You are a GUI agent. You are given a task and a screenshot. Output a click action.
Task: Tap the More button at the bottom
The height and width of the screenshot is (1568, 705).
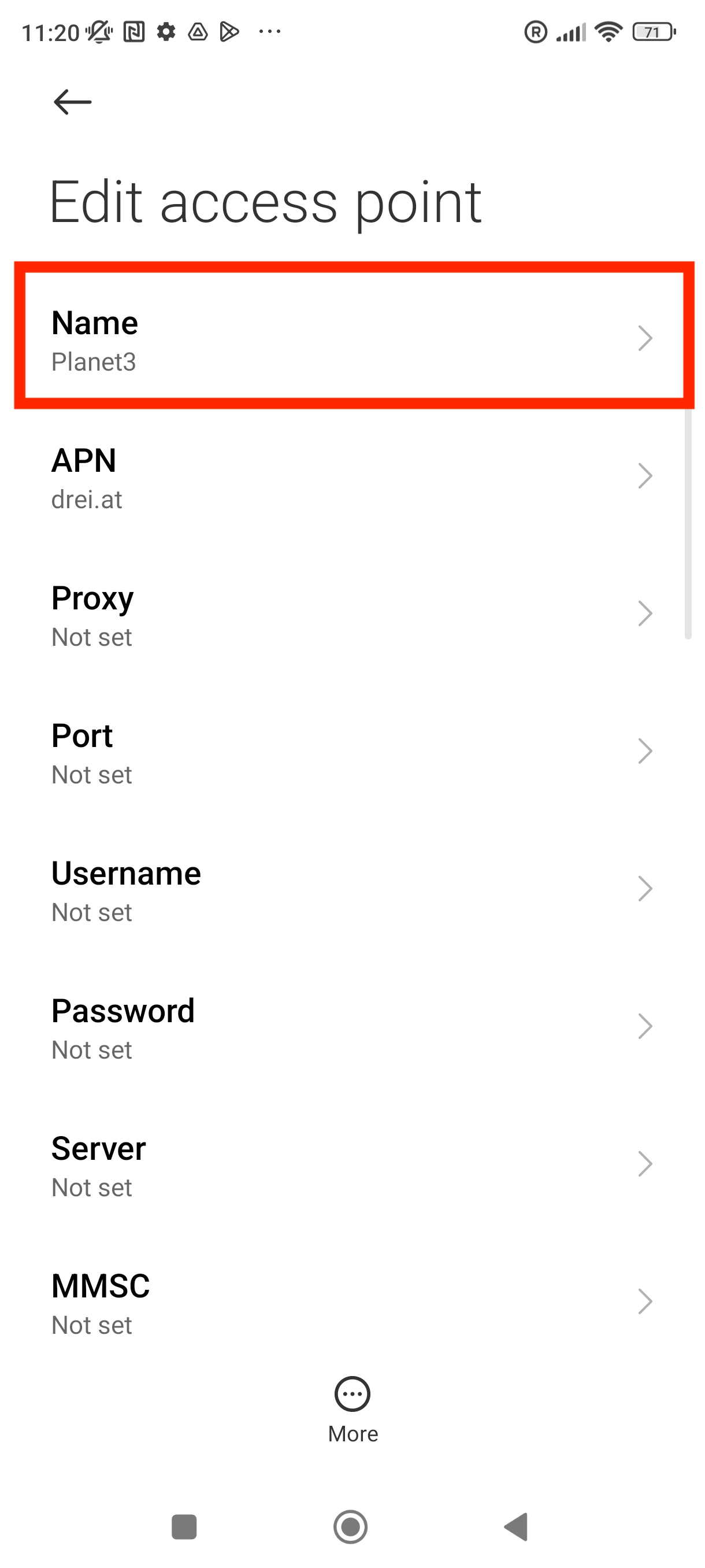coord(352,1412)
